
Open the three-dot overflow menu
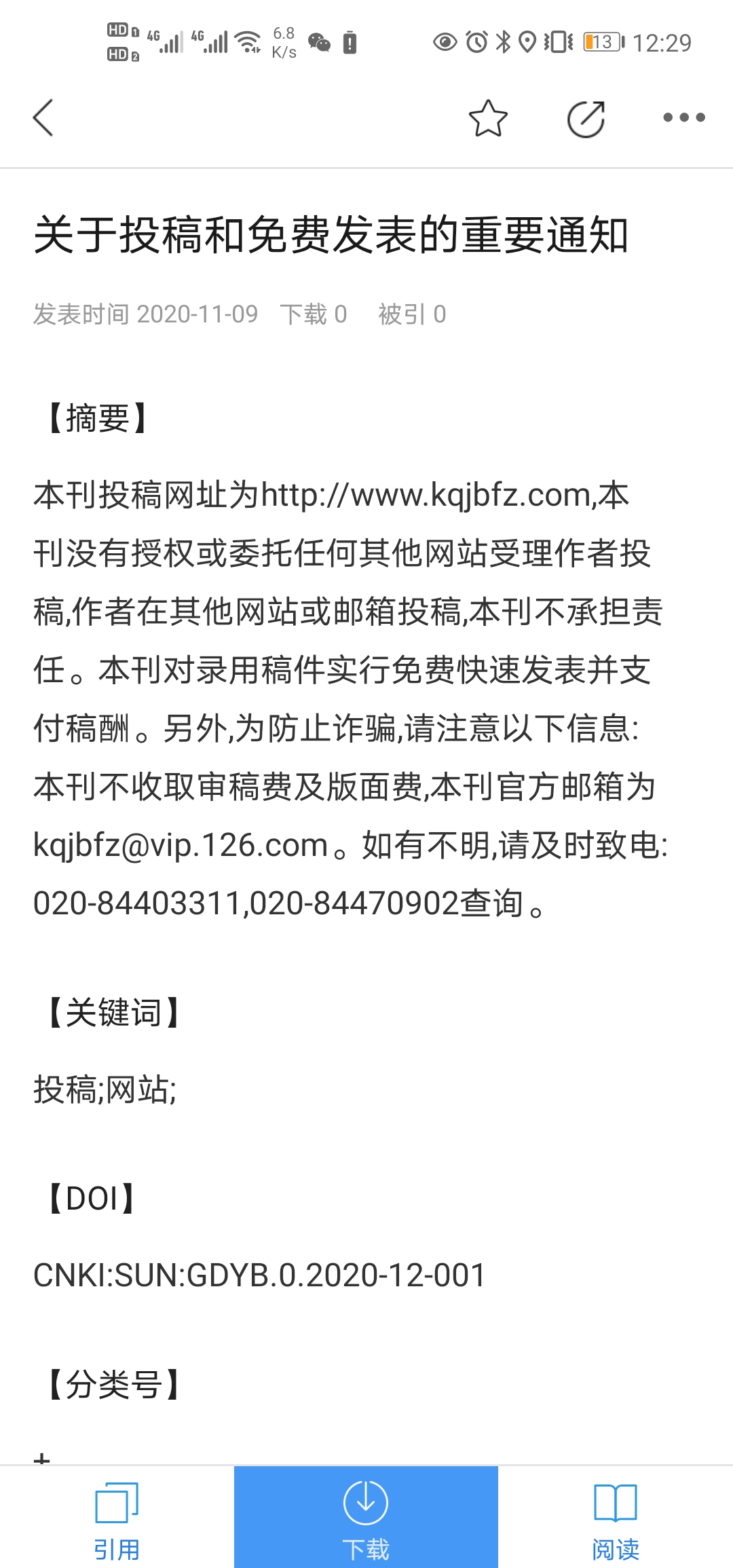pos(683,117)
